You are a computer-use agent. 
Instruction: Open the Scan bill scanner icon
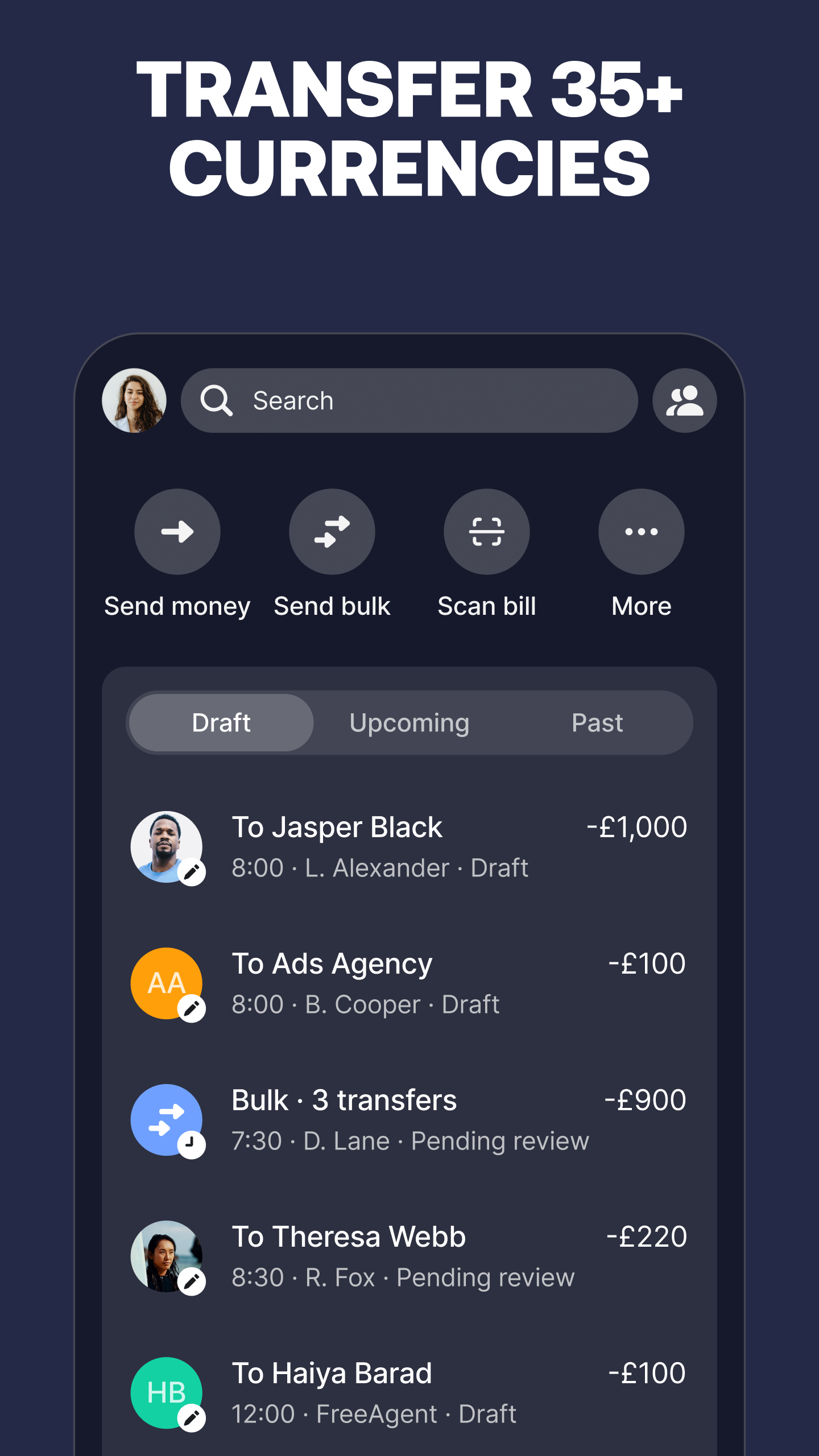[x=486, y=531]
